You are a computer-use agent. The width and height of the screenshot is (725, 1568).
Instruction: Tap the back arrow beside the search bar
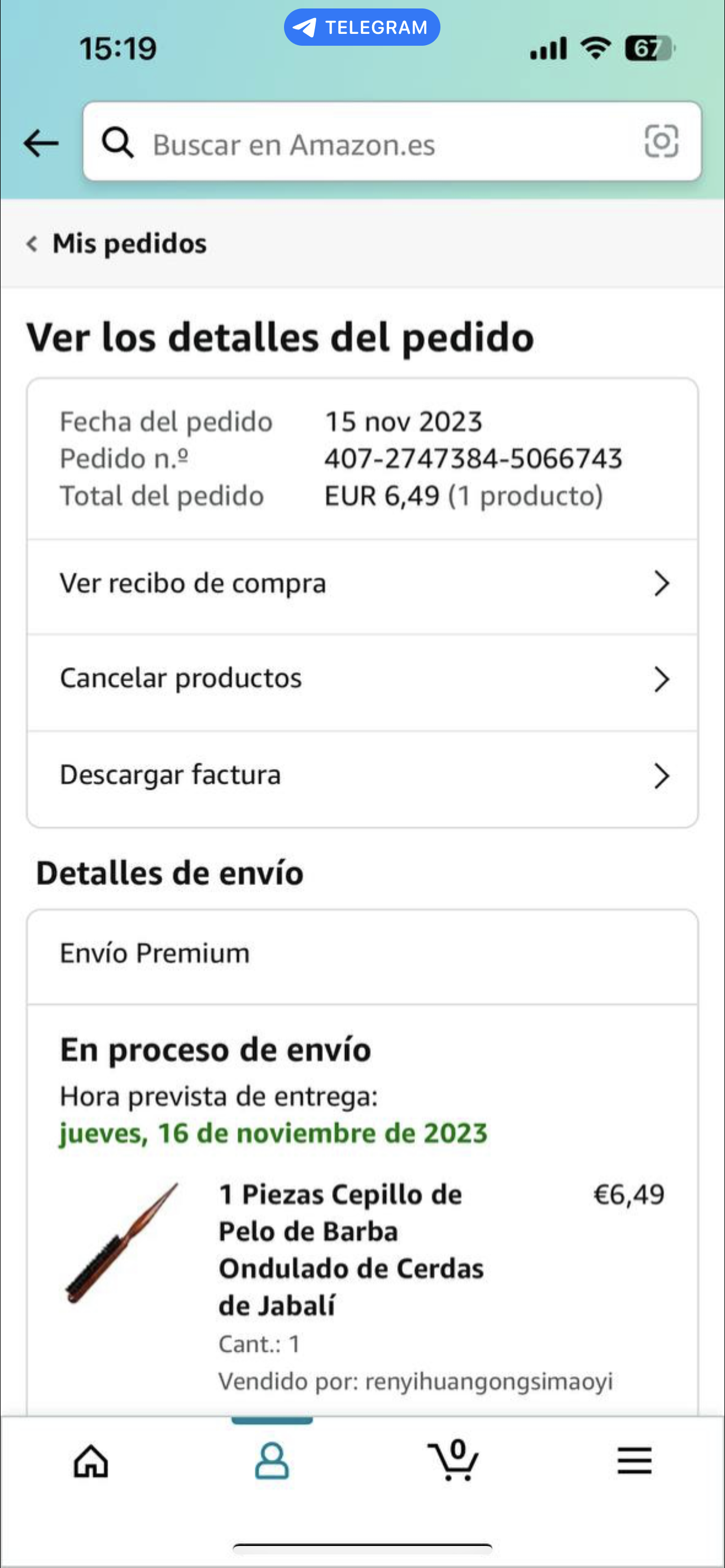coord(41,144)
